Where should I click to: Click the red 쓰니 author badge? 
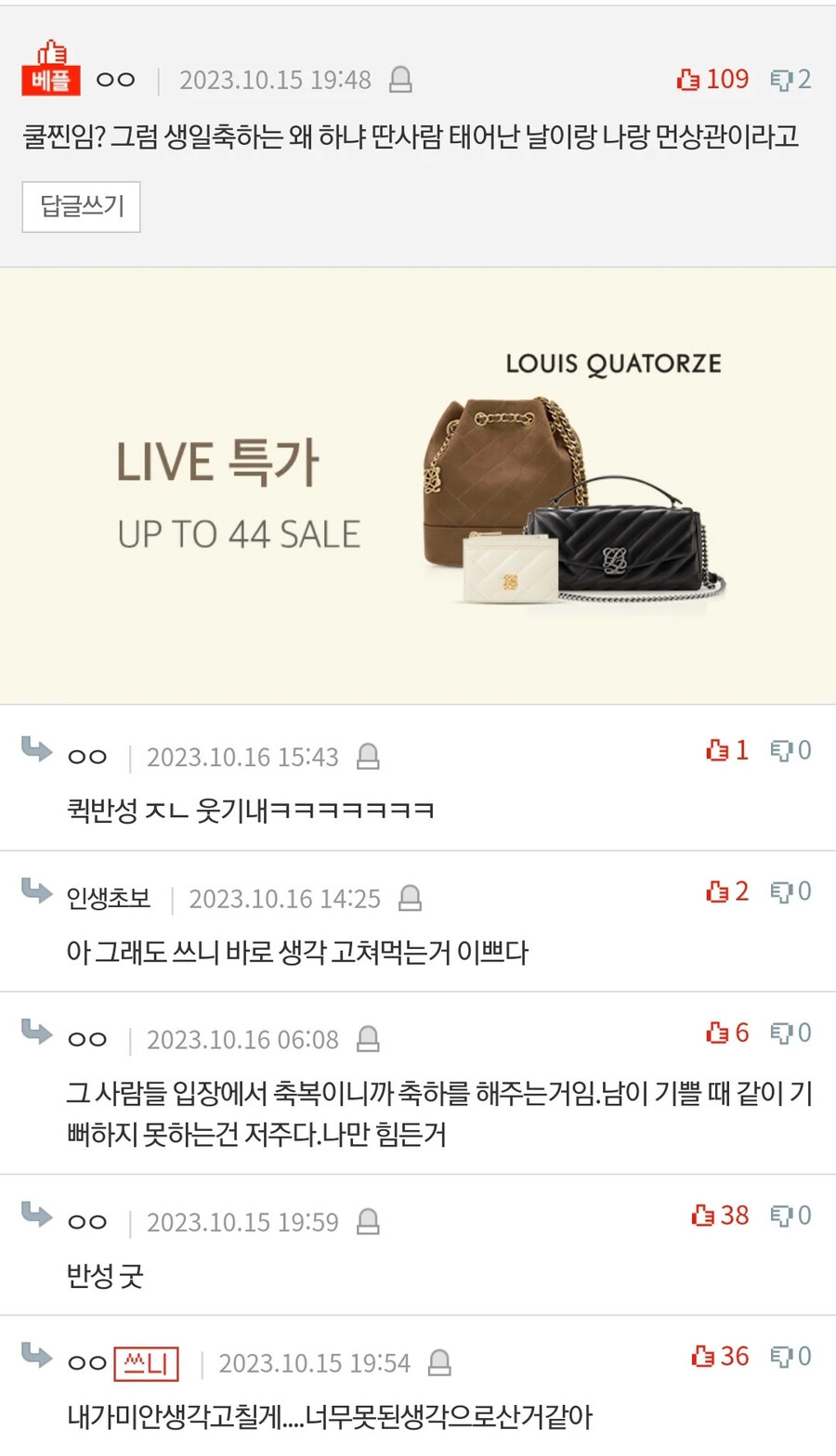tap(149, 1363)
